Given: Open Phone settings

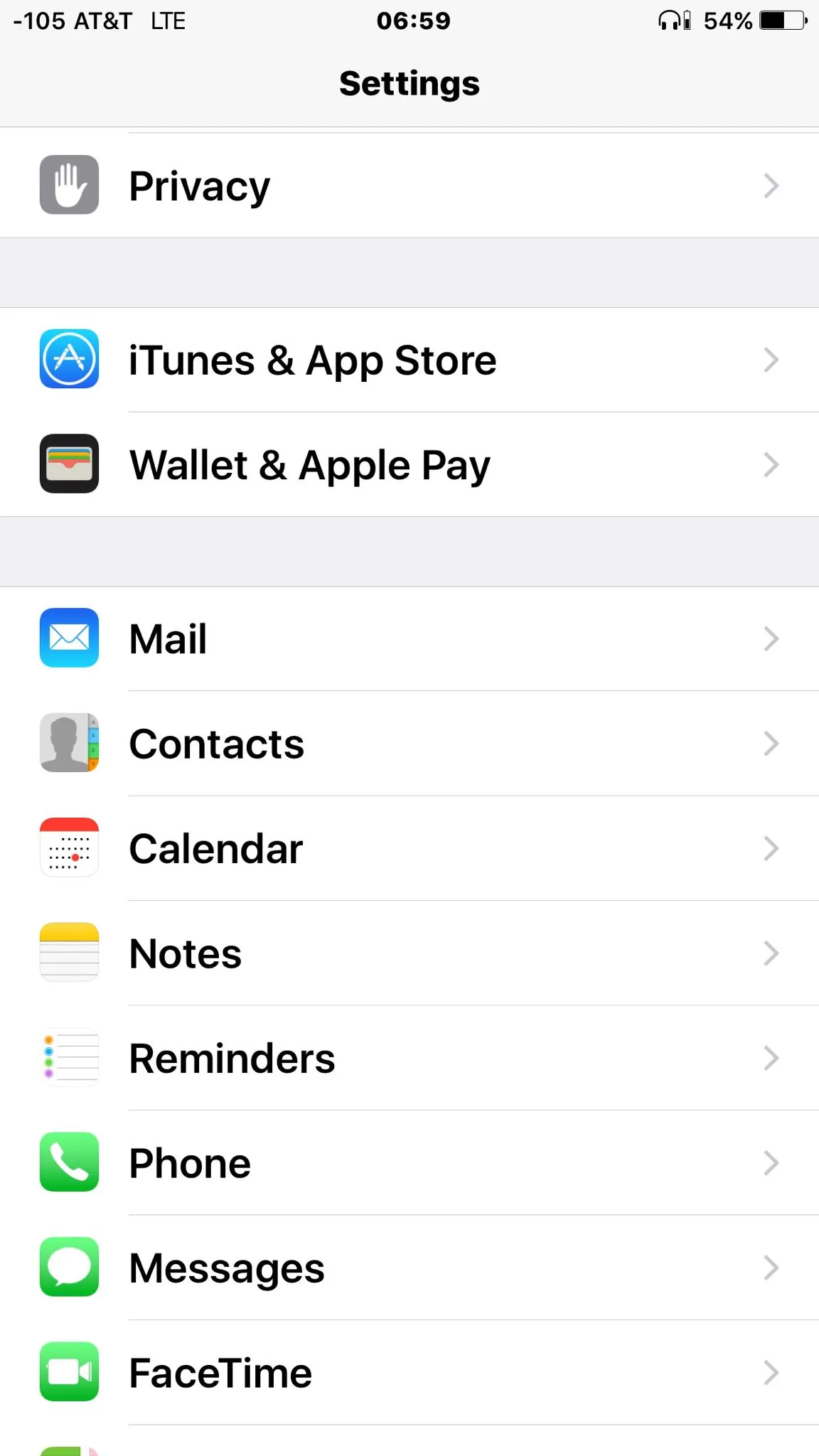Looking at the screenshot, I should click(x=409, y=1162).
